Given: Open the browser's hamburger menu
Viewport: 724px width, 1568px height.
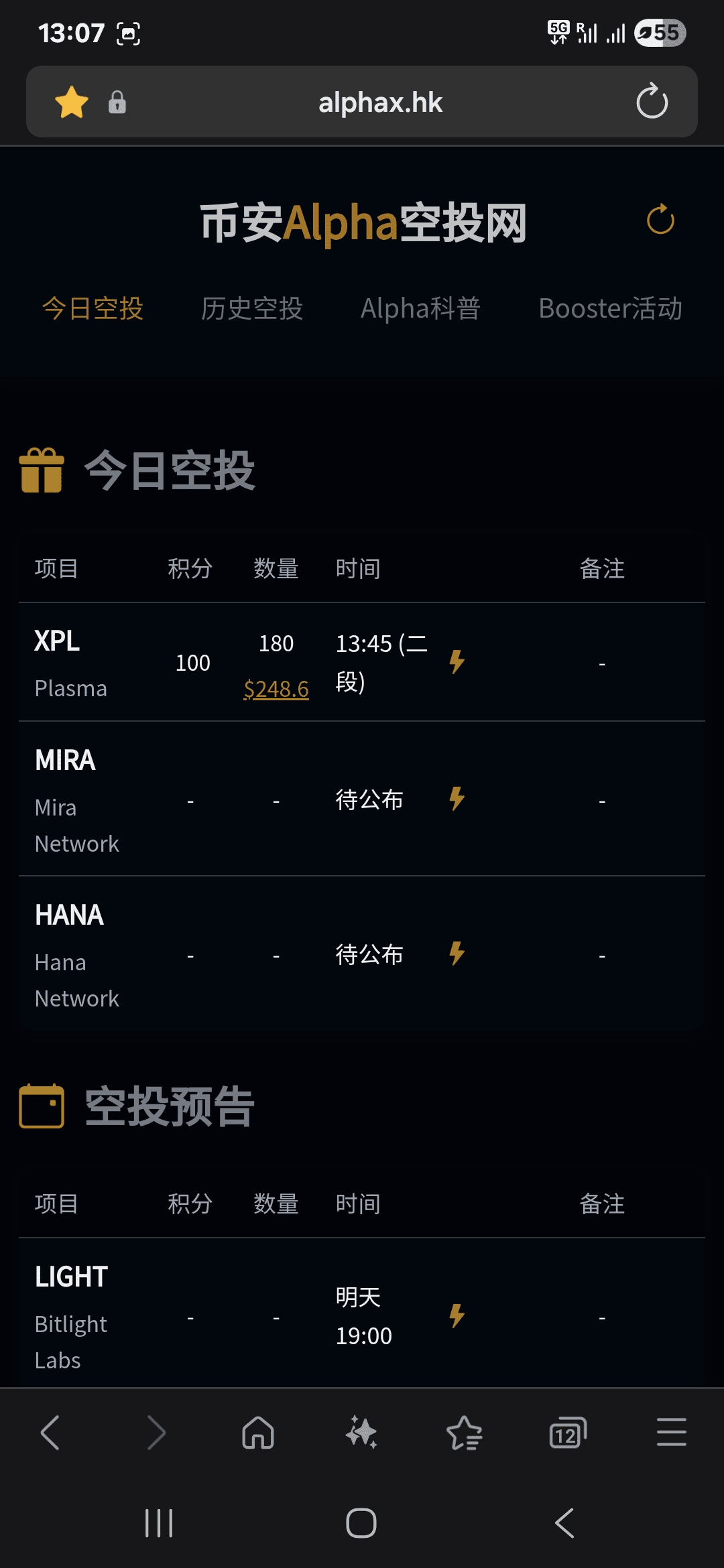Looking at the screenshot, I should (x=671, y=1433).
